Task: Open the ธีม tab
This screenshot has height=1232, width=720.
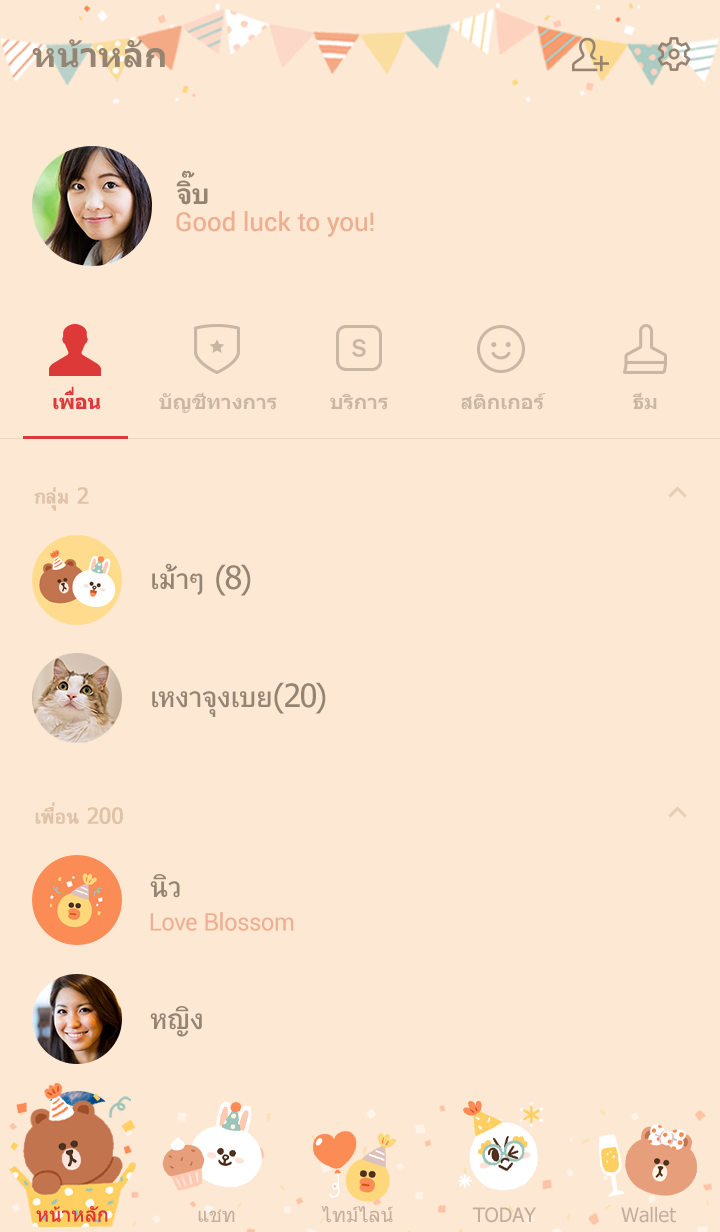Action: (x=645, y=370)
